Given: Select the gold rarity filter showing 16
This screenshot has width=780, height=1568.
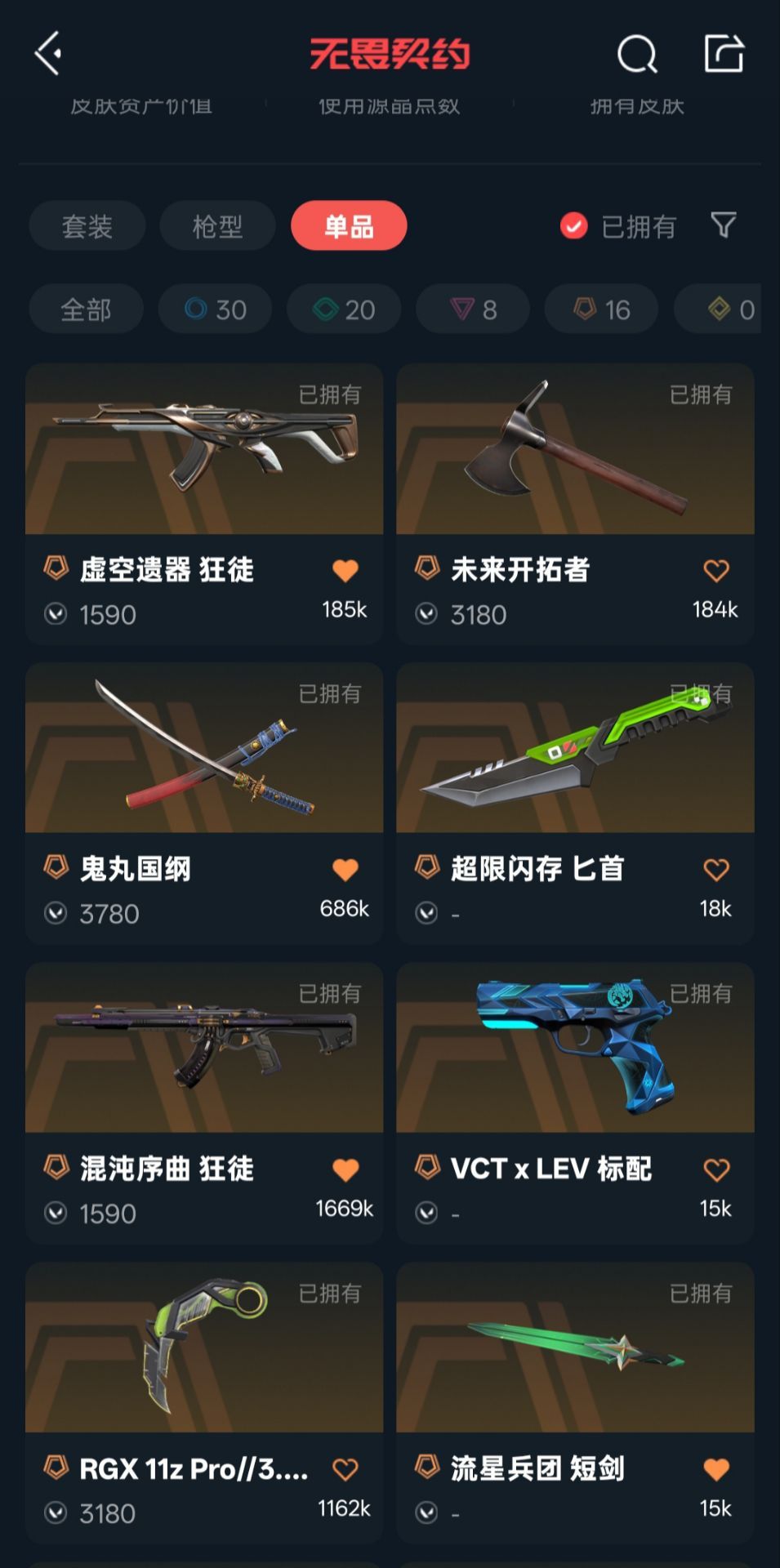Looking at the screenshot, I should coord(600,309).
